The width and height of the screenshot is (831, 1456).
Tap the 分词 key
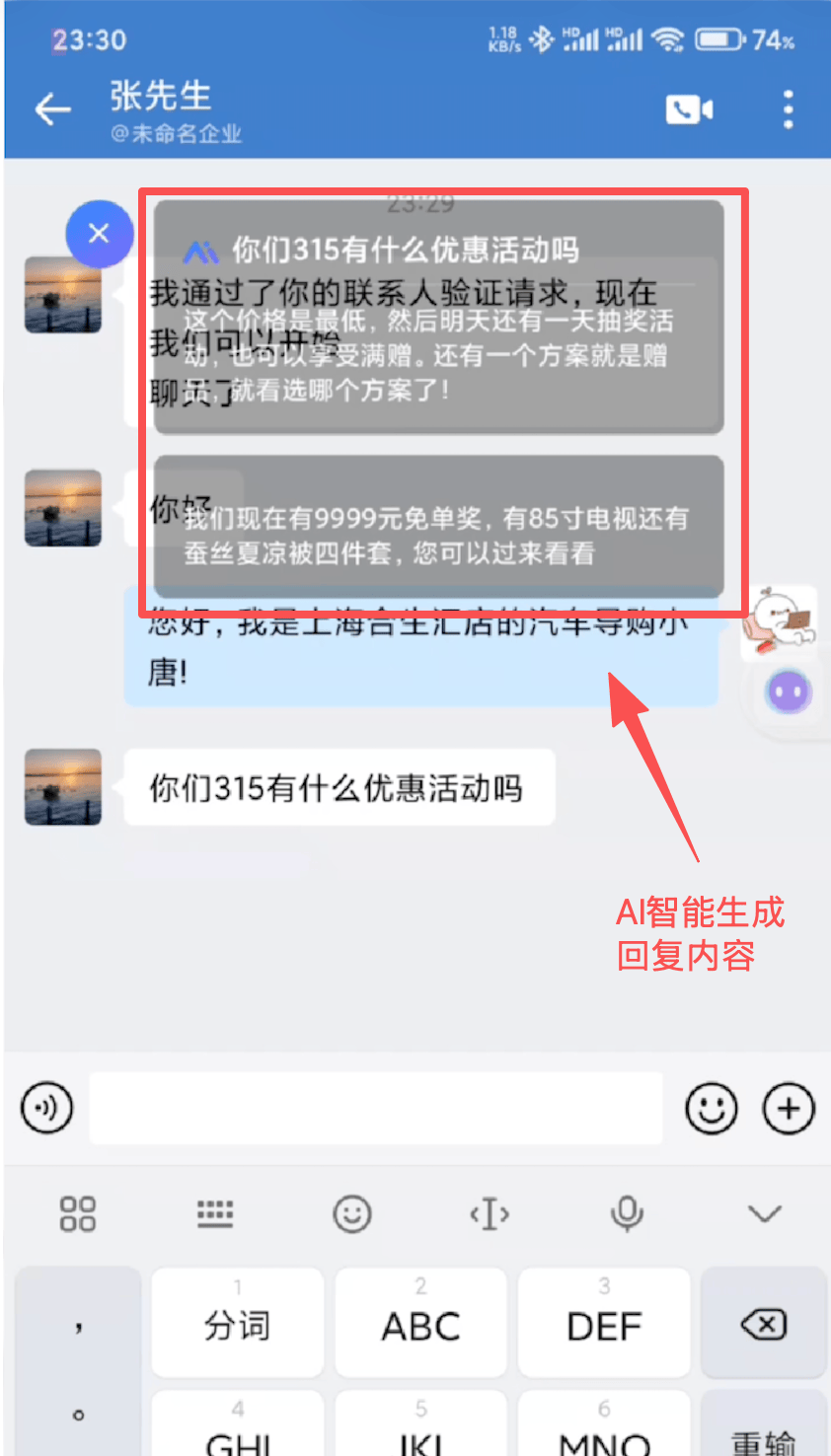tap(237, 1324)
